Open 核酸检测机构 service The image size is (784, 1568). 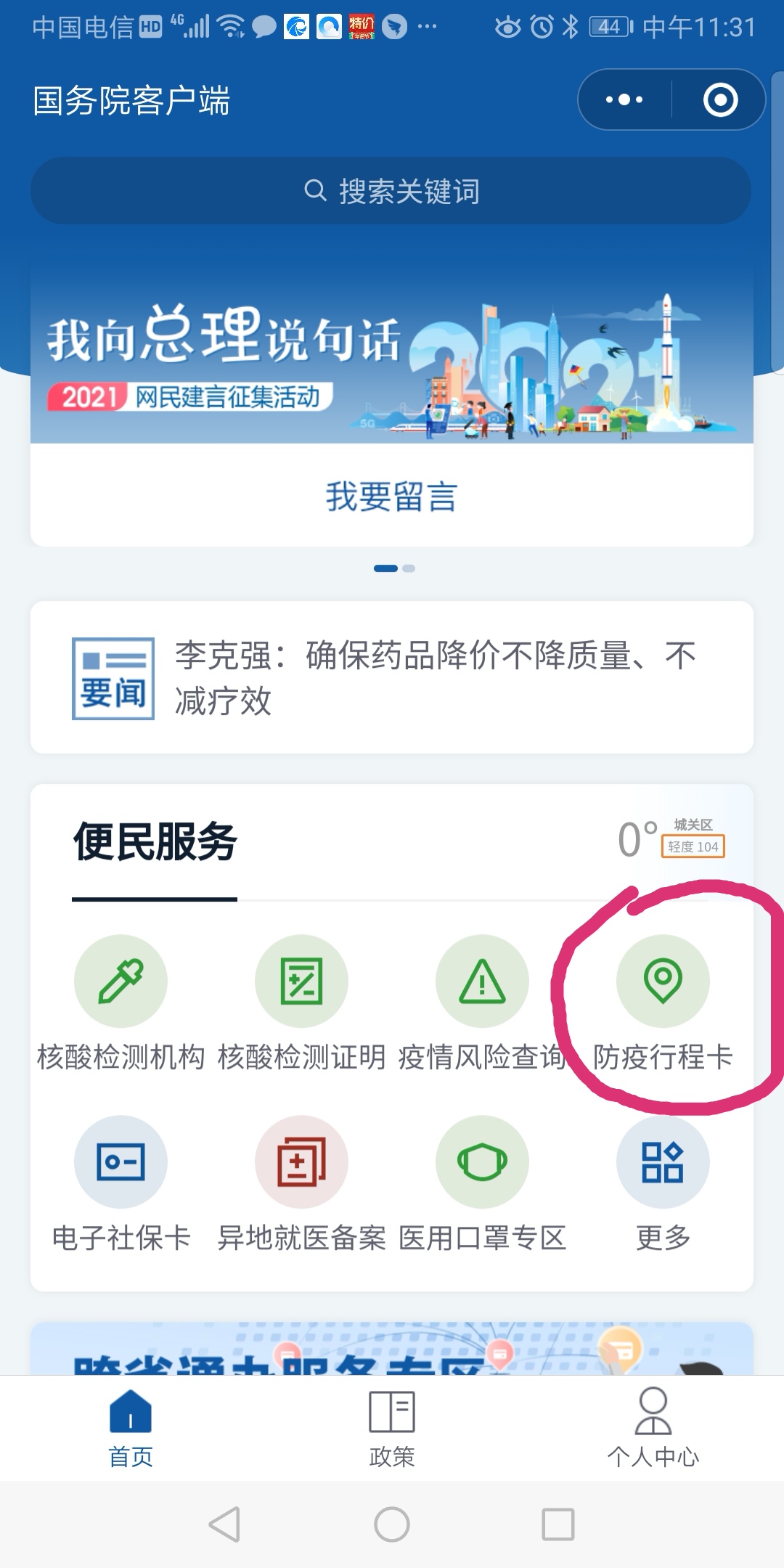pyautogui.click(x=121, y=1002)
